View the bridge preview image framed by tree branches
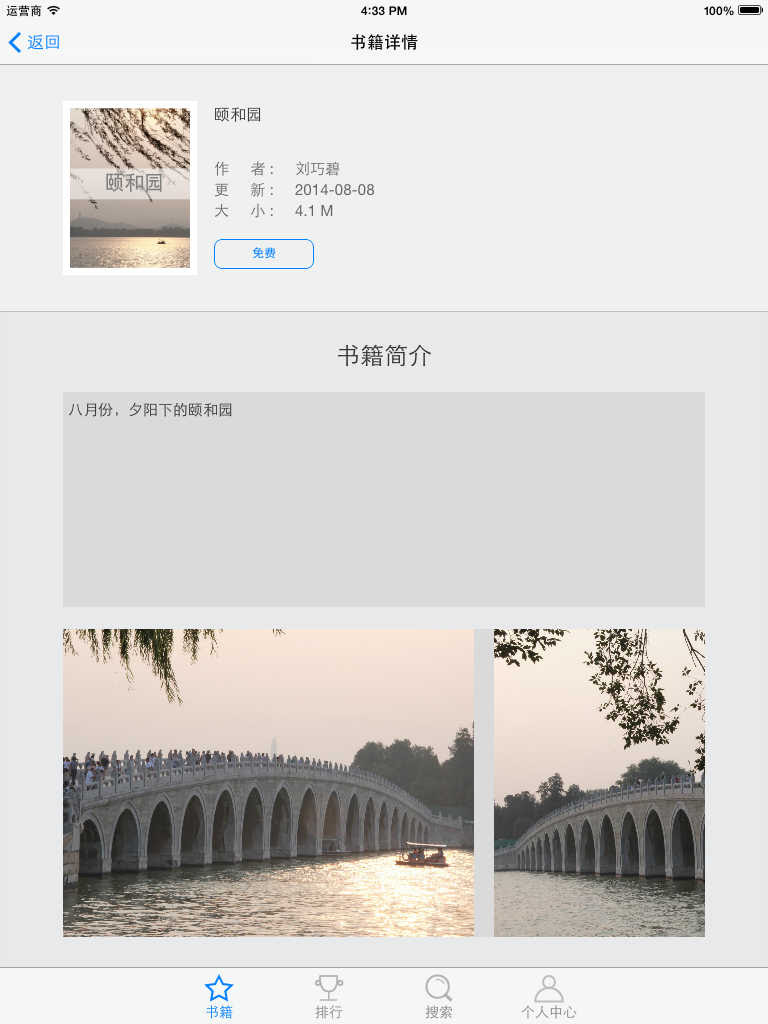768x1024 pixels. point(599,782)
